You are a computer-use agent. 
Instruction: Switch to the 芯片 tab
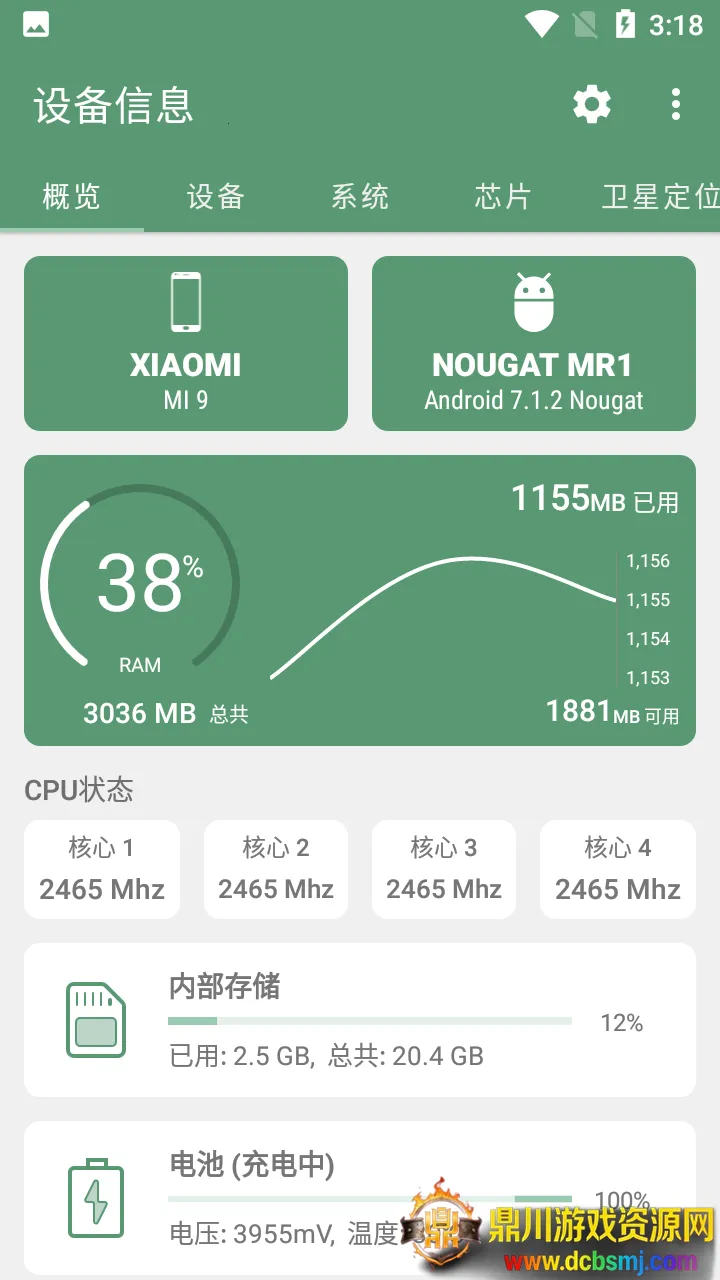pos(502,196)
